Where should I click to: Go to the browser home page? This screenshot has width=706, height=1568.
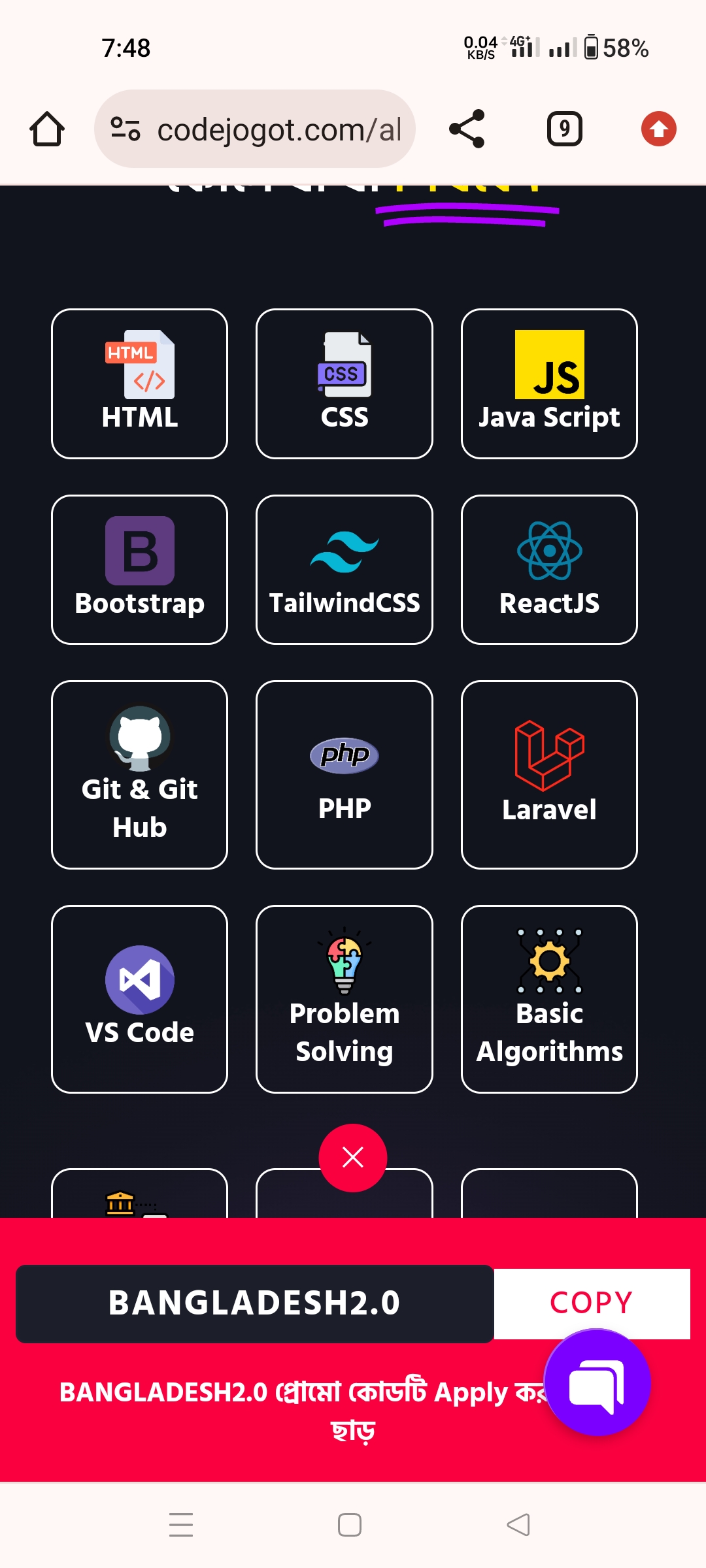coord(47,129)
